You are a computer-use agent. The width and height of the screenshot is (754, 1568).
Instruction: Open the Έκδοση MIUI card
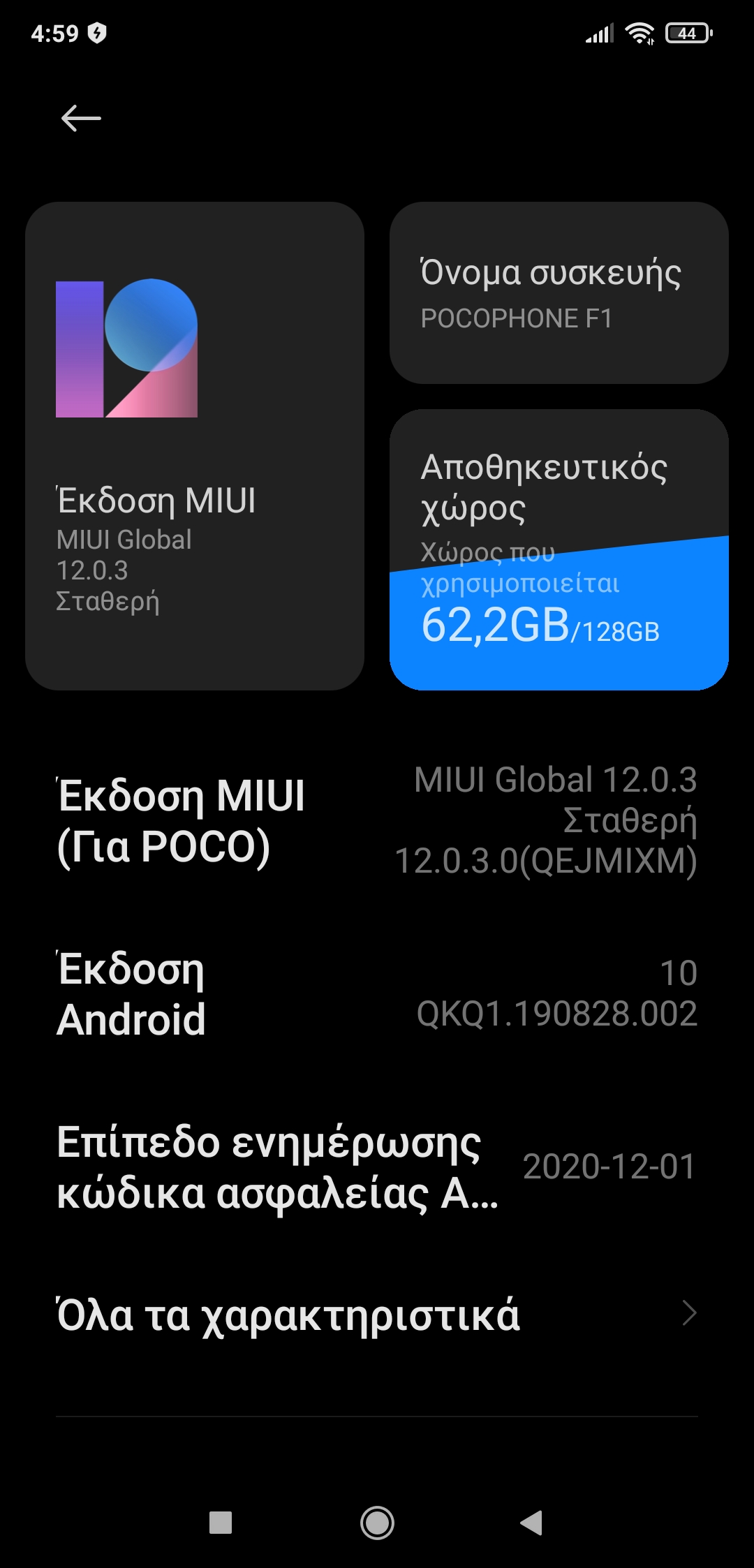[x=195, y=447]
